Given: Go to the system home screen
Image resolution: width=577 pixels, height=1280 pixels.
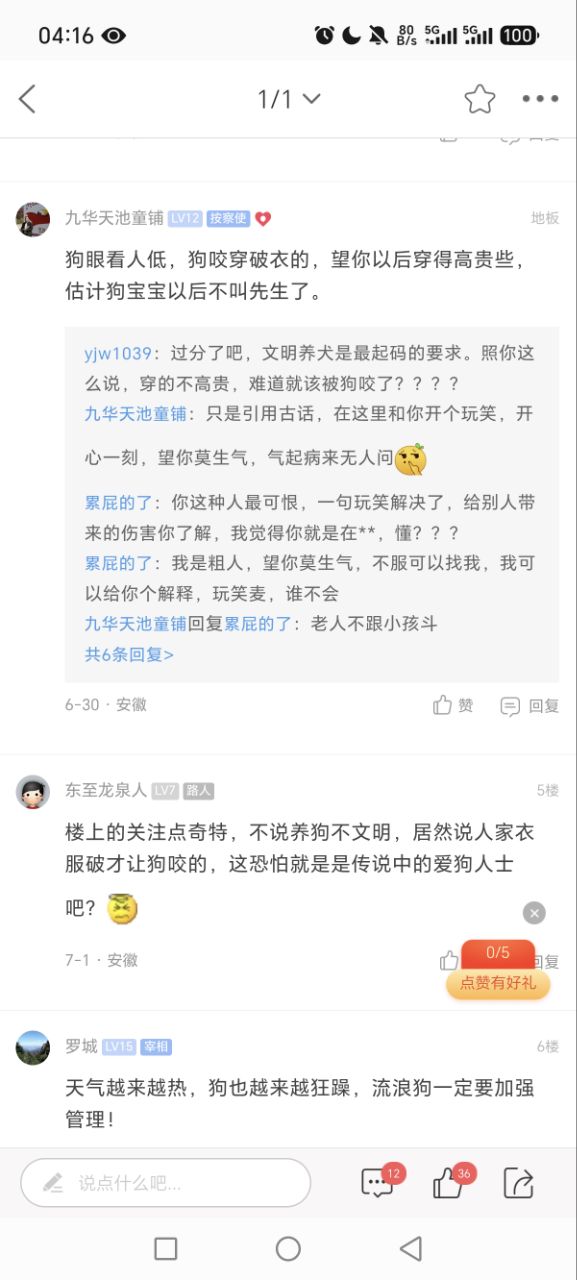Looking at the screenshot, I should (288, 1248).
